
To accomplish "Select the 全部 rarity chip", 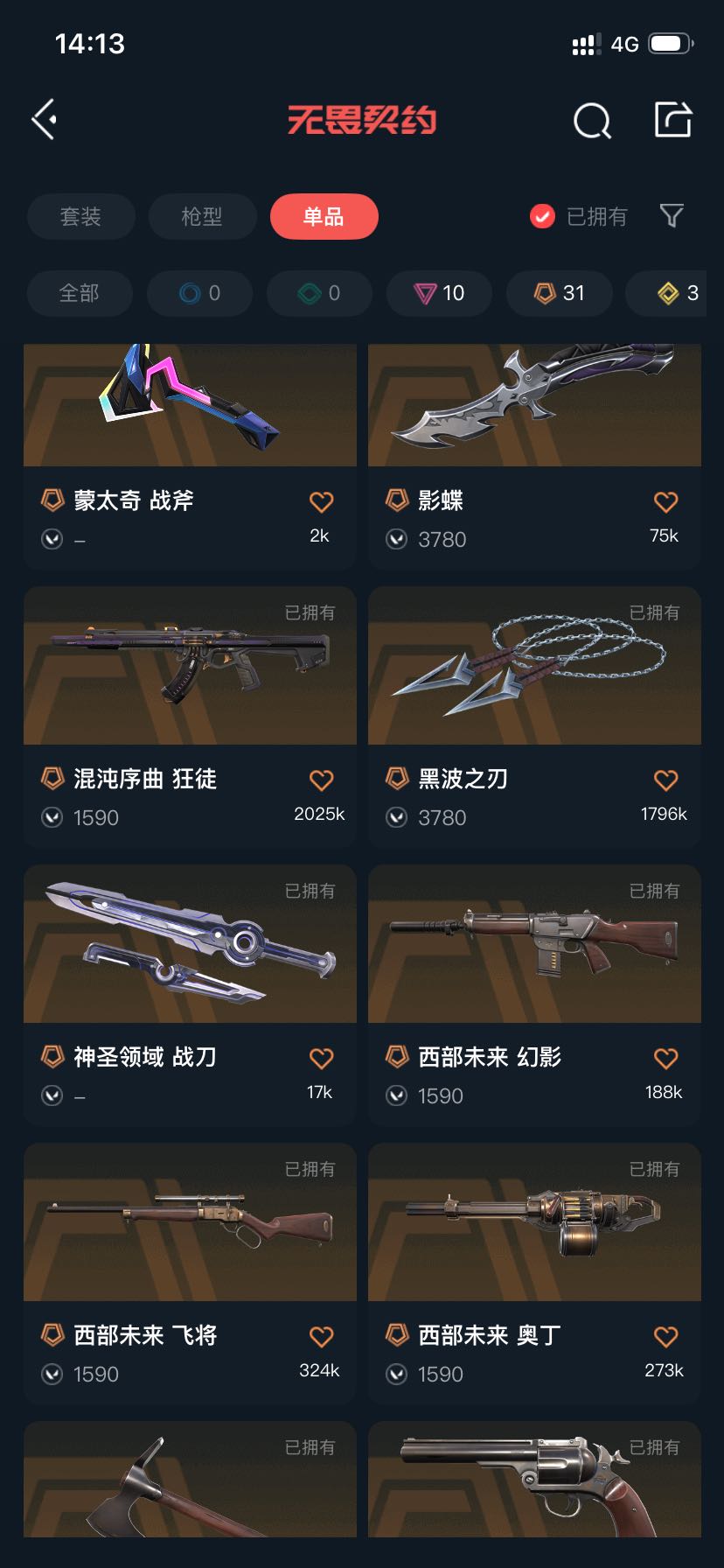I will [x=80, y=293].
